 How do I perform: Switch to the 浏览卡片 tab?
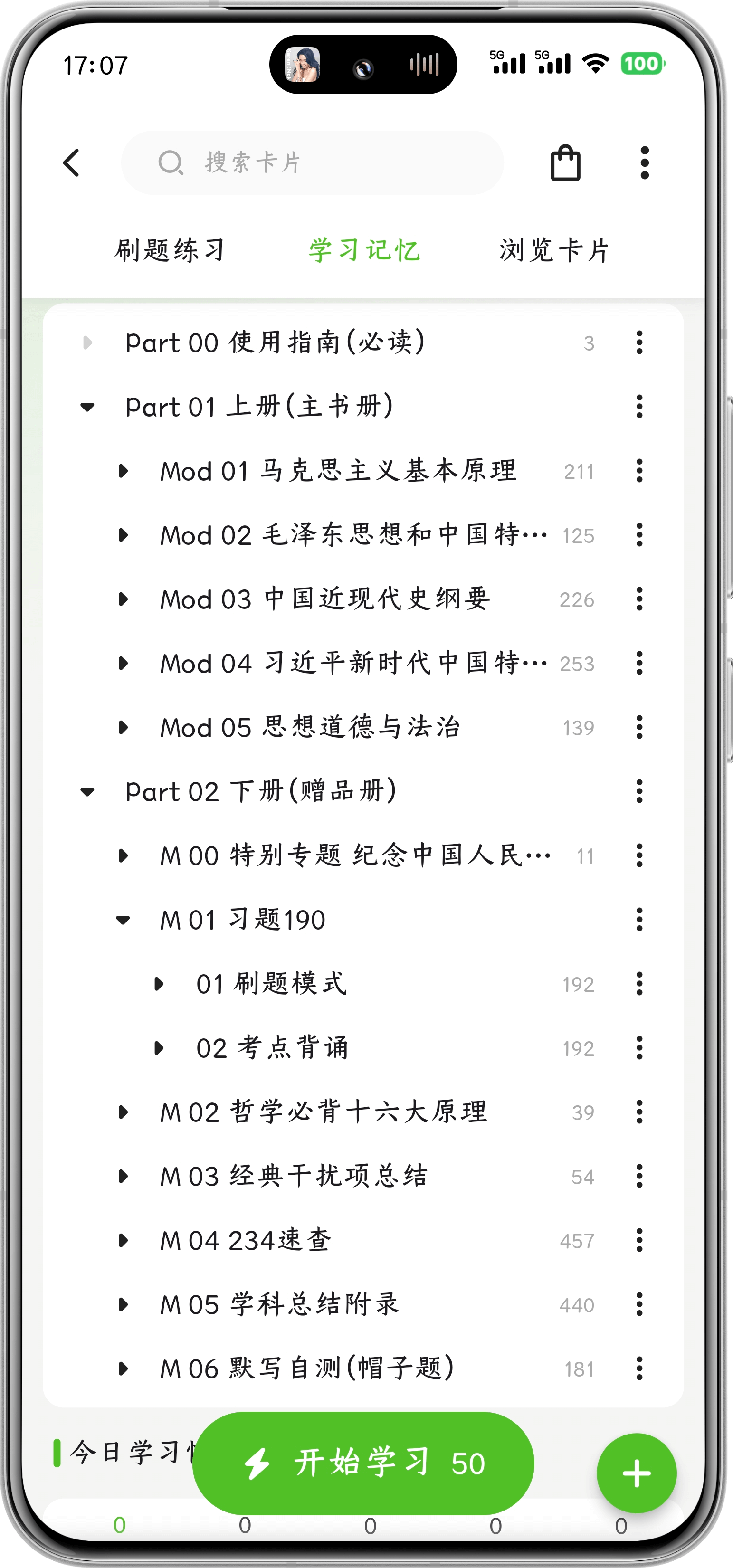[554, 250]
